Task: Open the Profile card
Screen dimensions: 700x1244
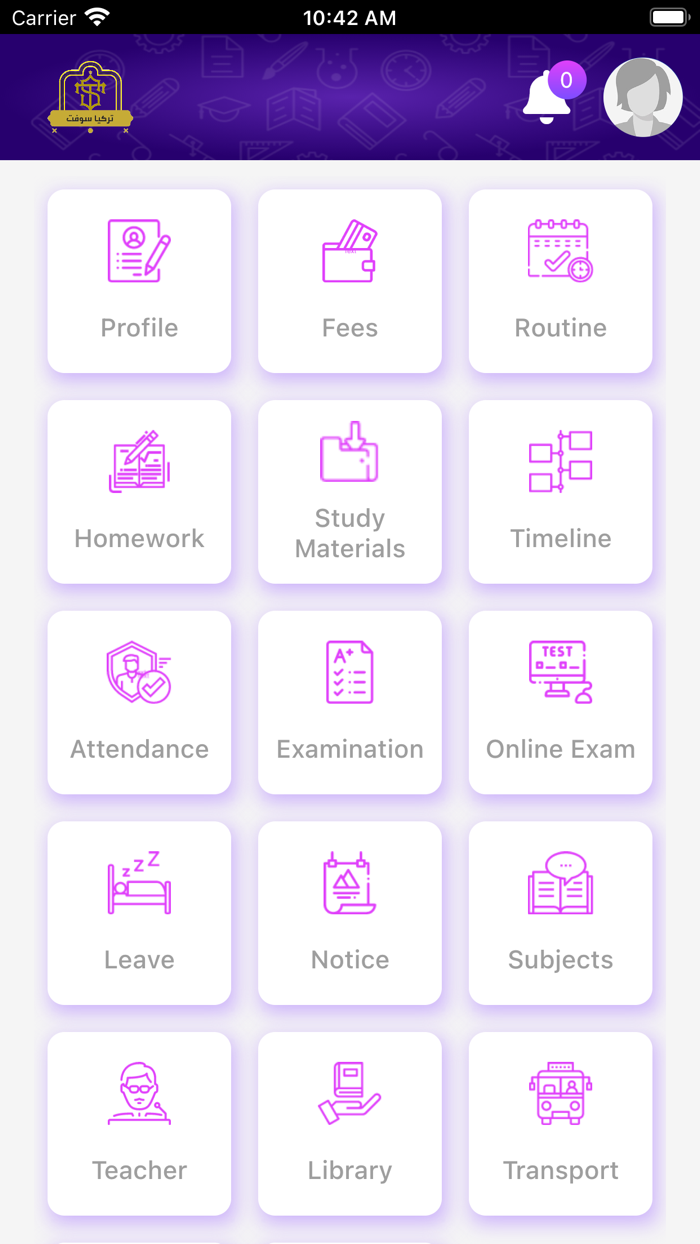Action: pos(139,281)
